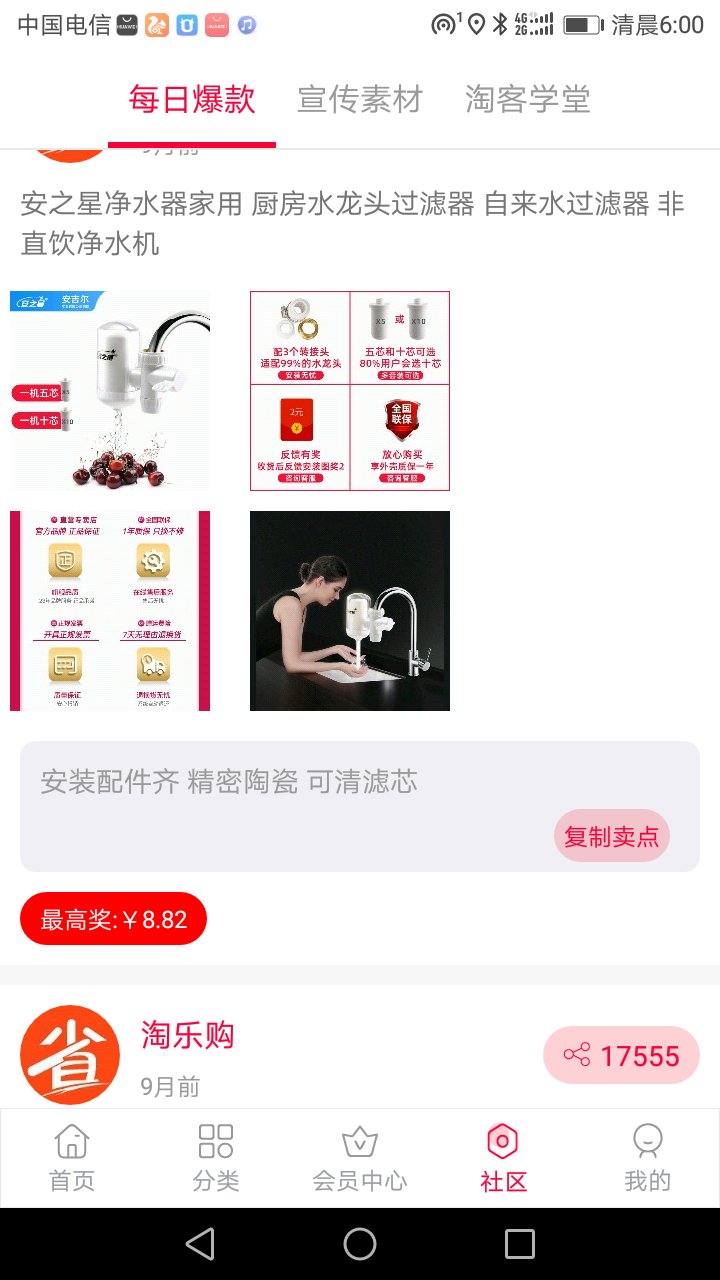Screen dimensions: 720x1280
Task: Switch to the 宣传素材 tab
Action: 360,99
